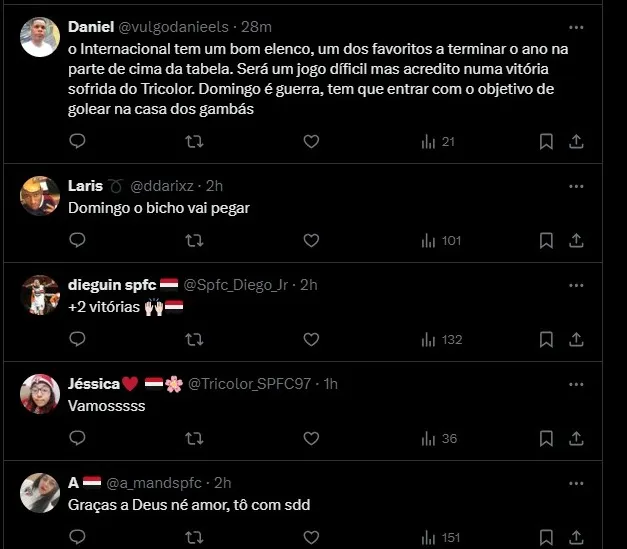Image resolution: width=627 pixels, height=549 pixels.
Task: Reply to the 'Graças a Deus né amor' tweet
Action: pyautogui.click(x=78, y=537)
